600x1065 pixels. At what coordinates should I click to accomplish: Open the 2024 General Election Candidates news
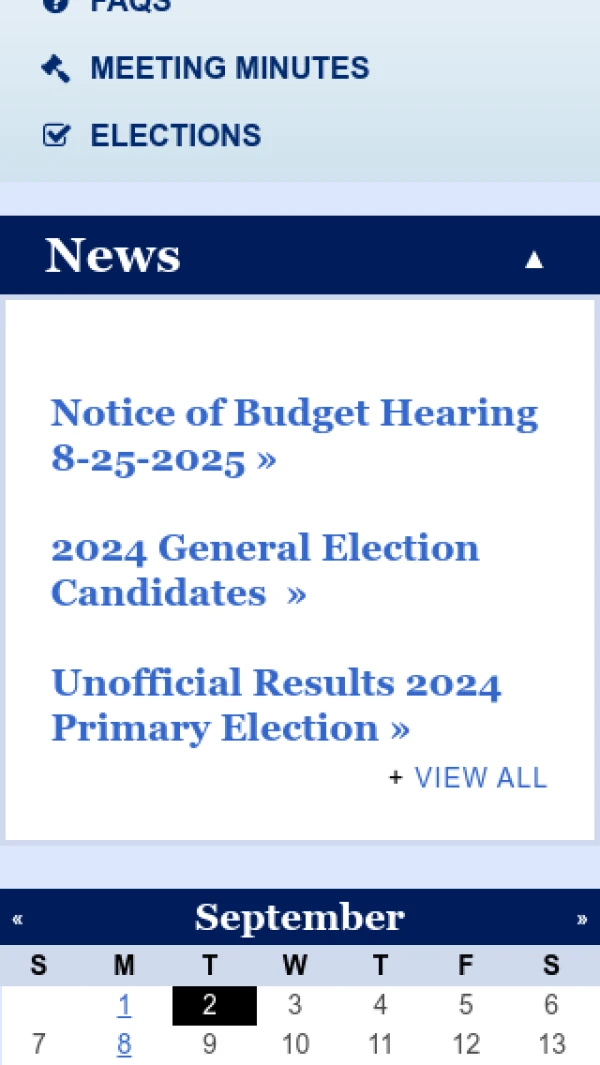pyautogui.click(x=265, y=570)
